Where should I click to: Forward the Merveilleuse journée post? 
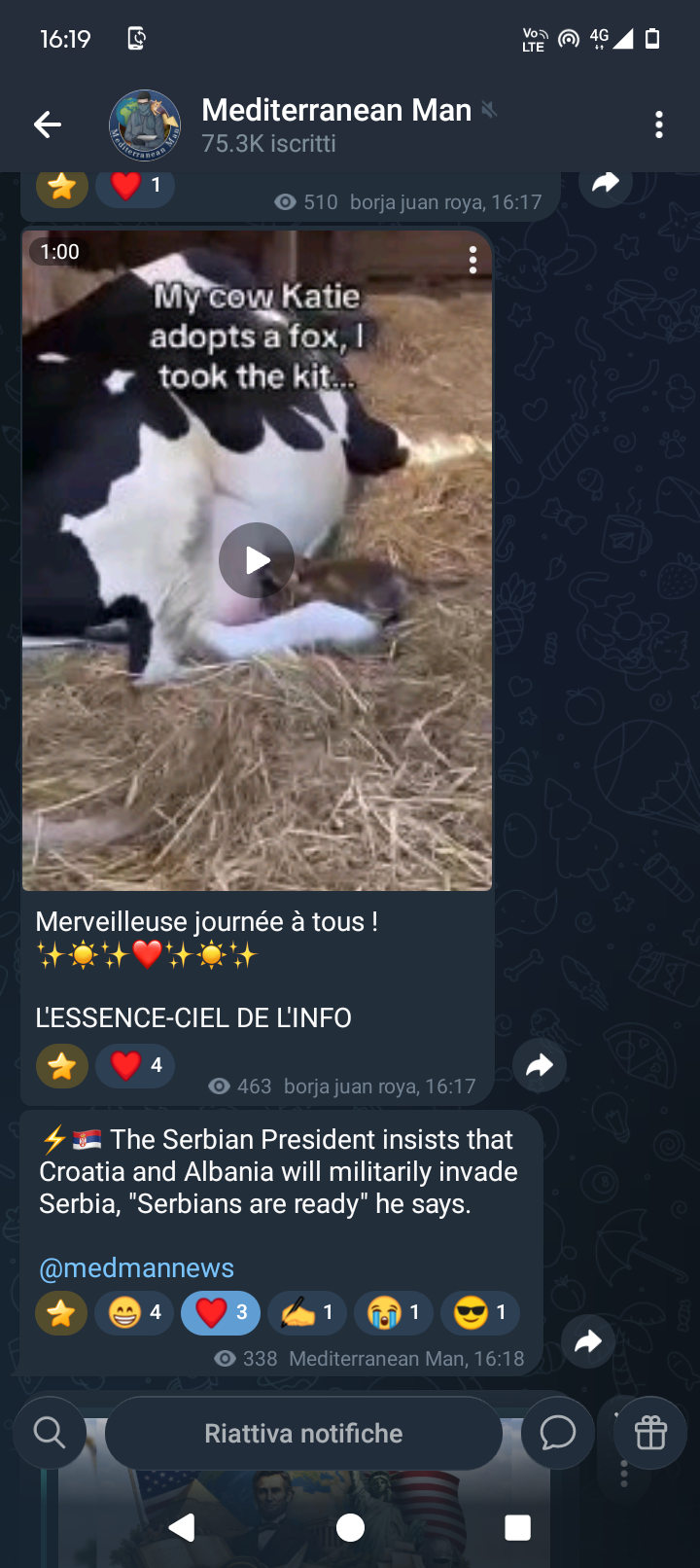click(540, 1066)
